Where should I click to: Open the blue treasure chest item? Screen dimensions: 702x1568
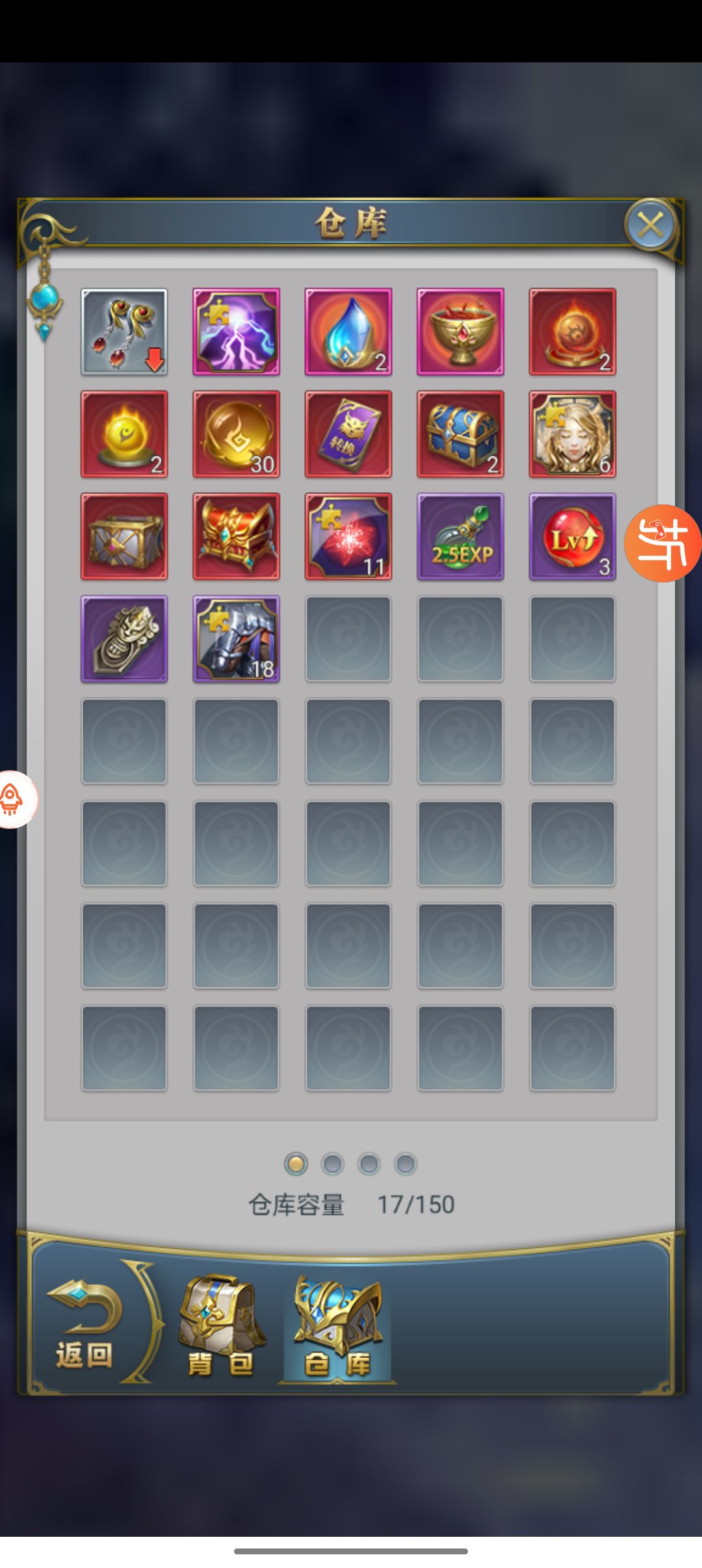click(x=460, y=434)
